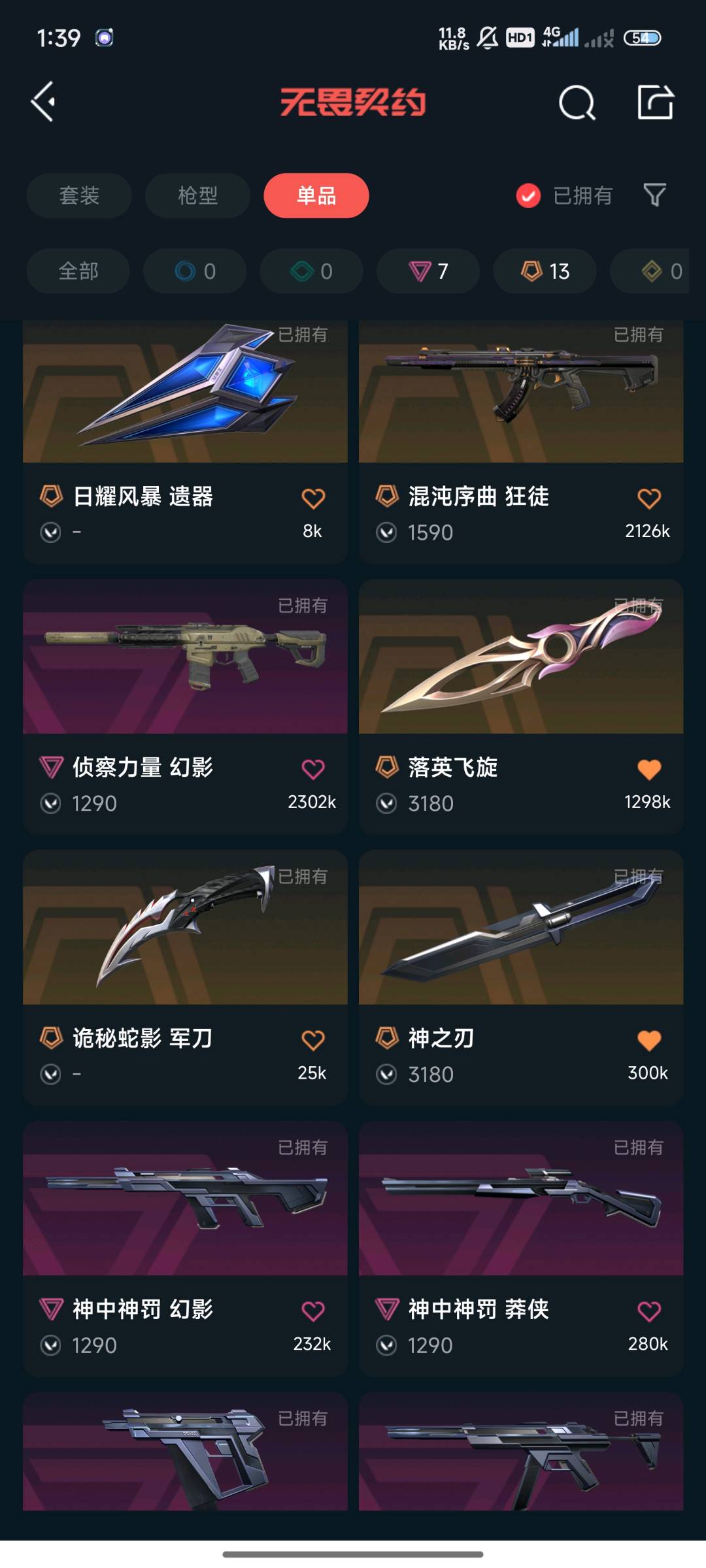706x1568 pixels.
Task: Select the 全部 rarity chip
Action: pos(78,271)
